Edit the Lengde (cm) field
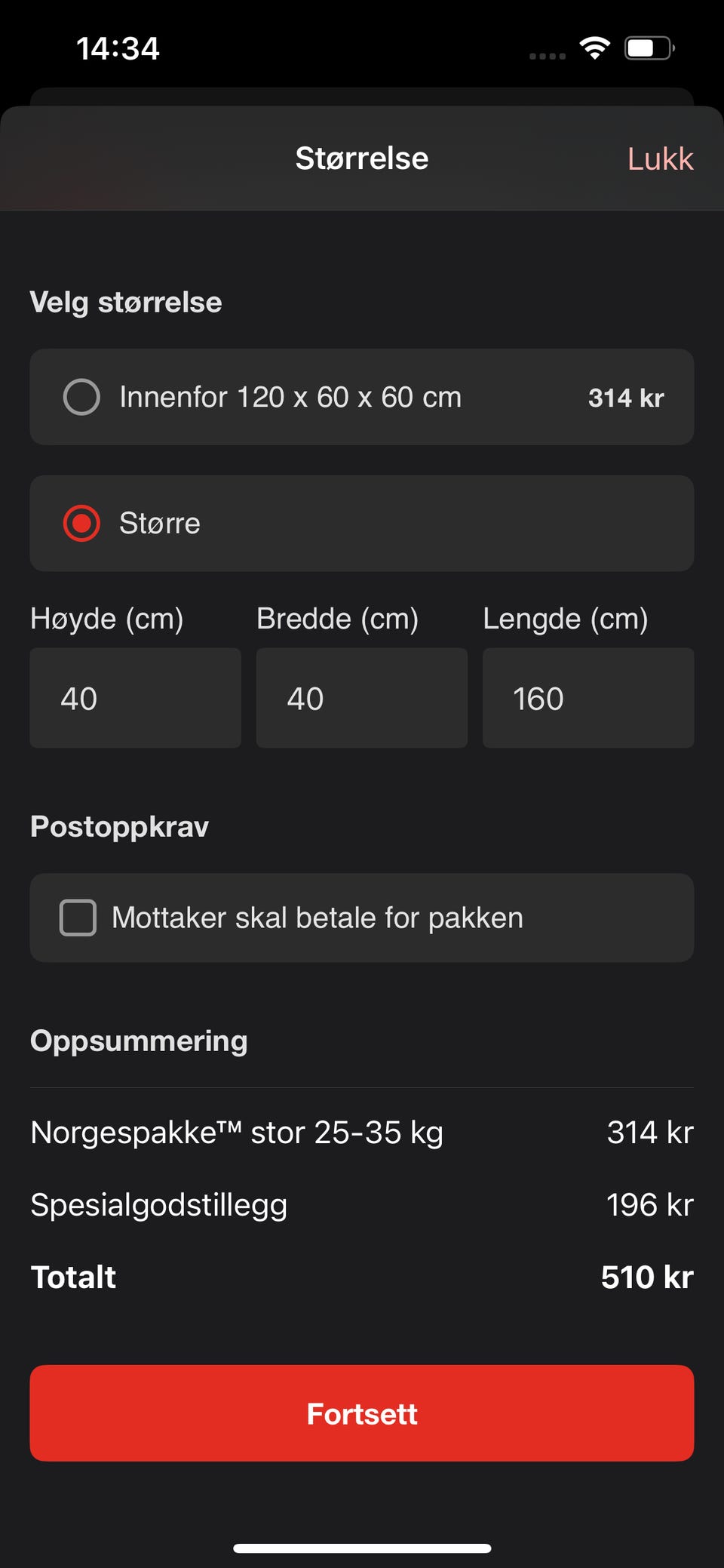This screenshot has height=1568, width=724. [588, 698]
